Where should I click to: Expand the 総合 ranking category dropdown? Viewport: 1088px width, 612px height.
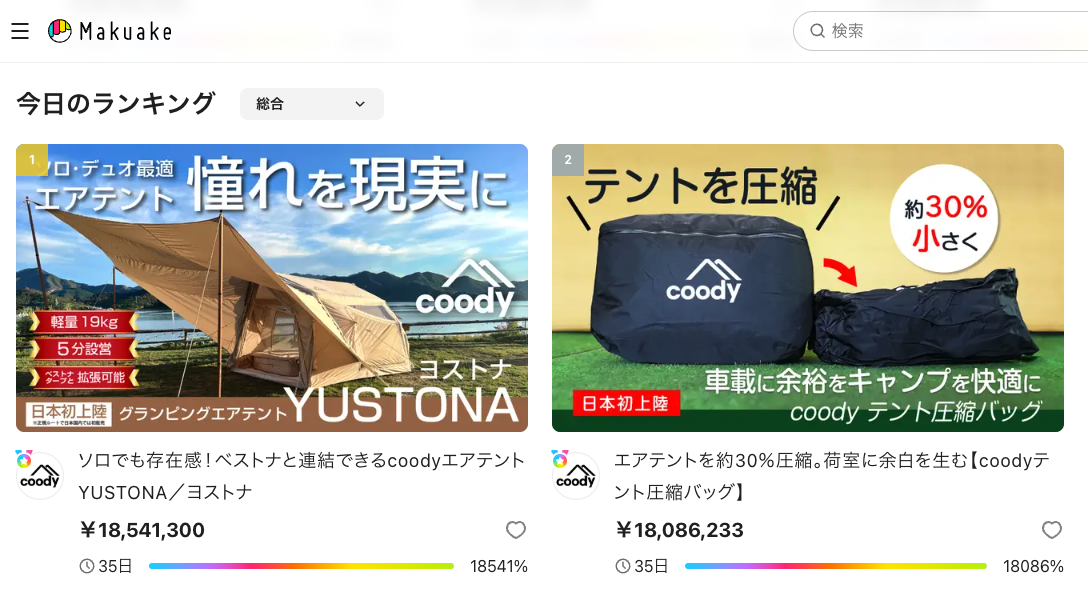click(311, 104)
